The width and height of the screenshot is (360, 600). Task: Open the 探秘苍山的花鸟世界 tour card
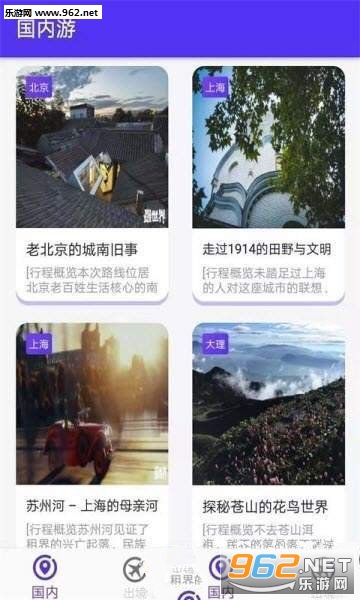(269, 436)
